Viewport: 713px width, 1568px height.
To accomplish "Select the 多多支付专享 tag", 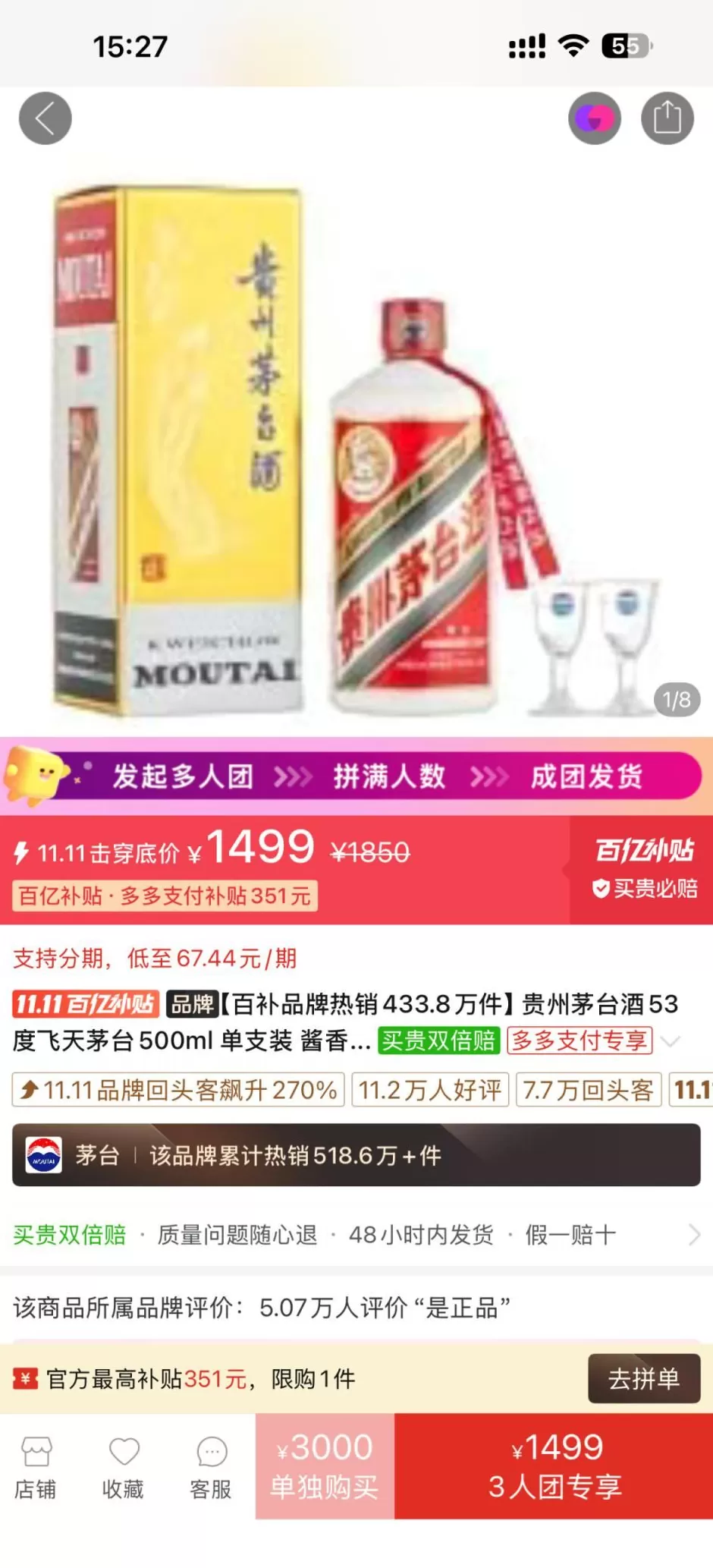I will (580, 1041).
